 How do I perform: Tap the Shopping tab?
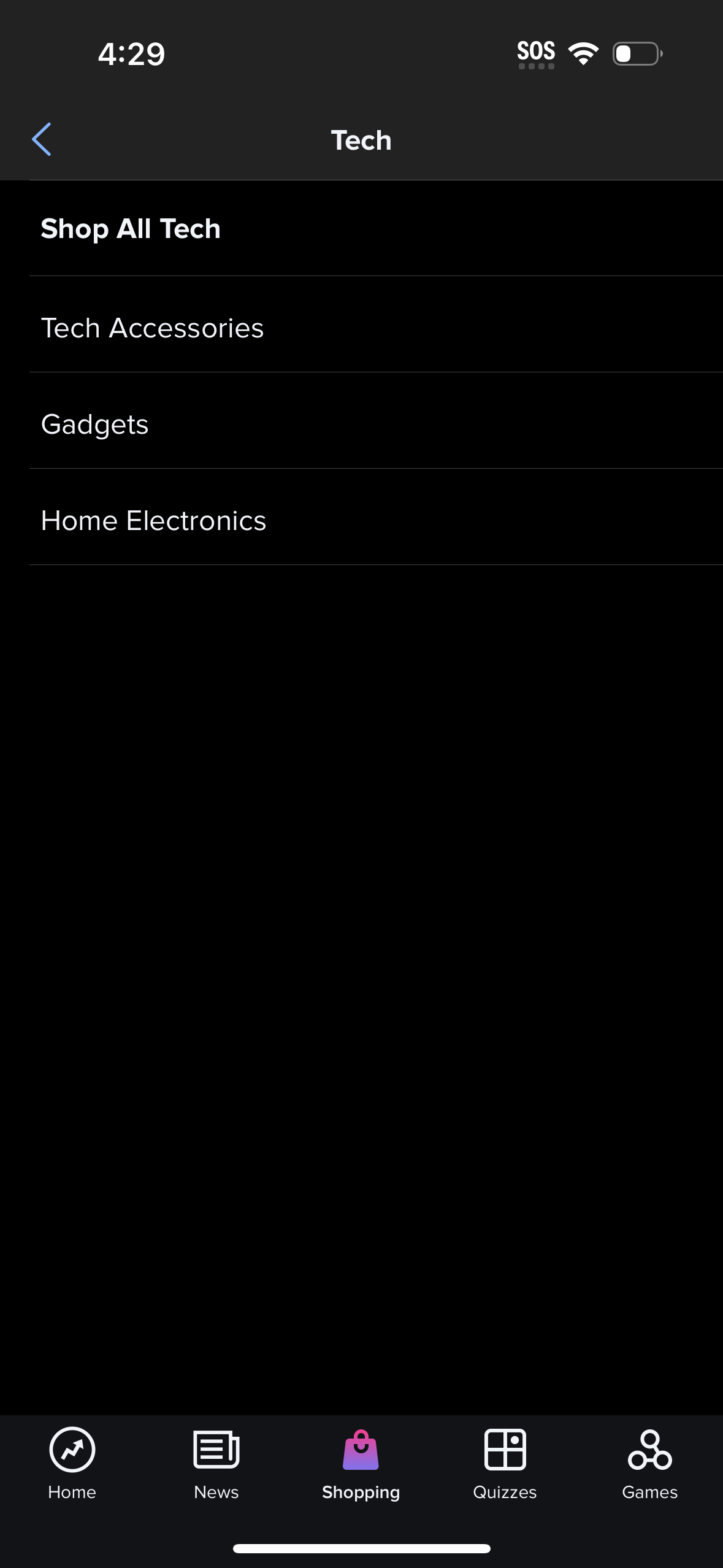click(x=361, y=1463)
